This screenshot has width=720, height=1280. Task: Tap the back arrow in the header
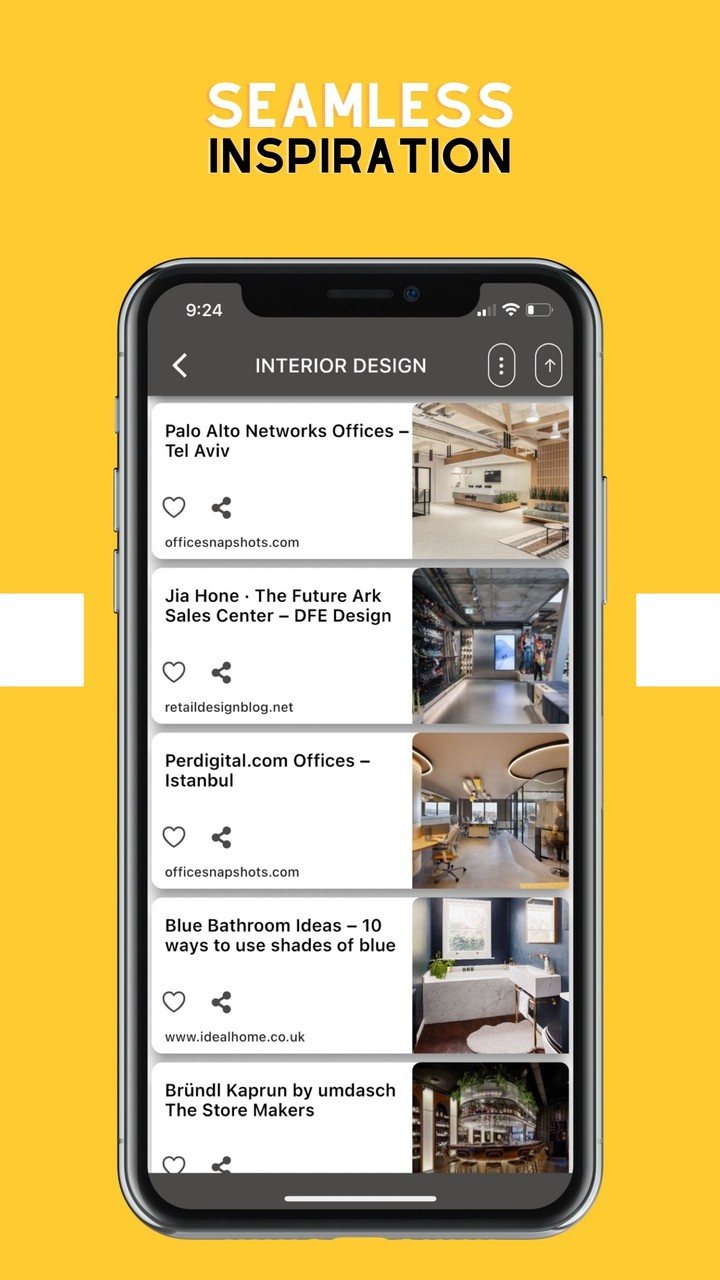[x=180, y=366]
